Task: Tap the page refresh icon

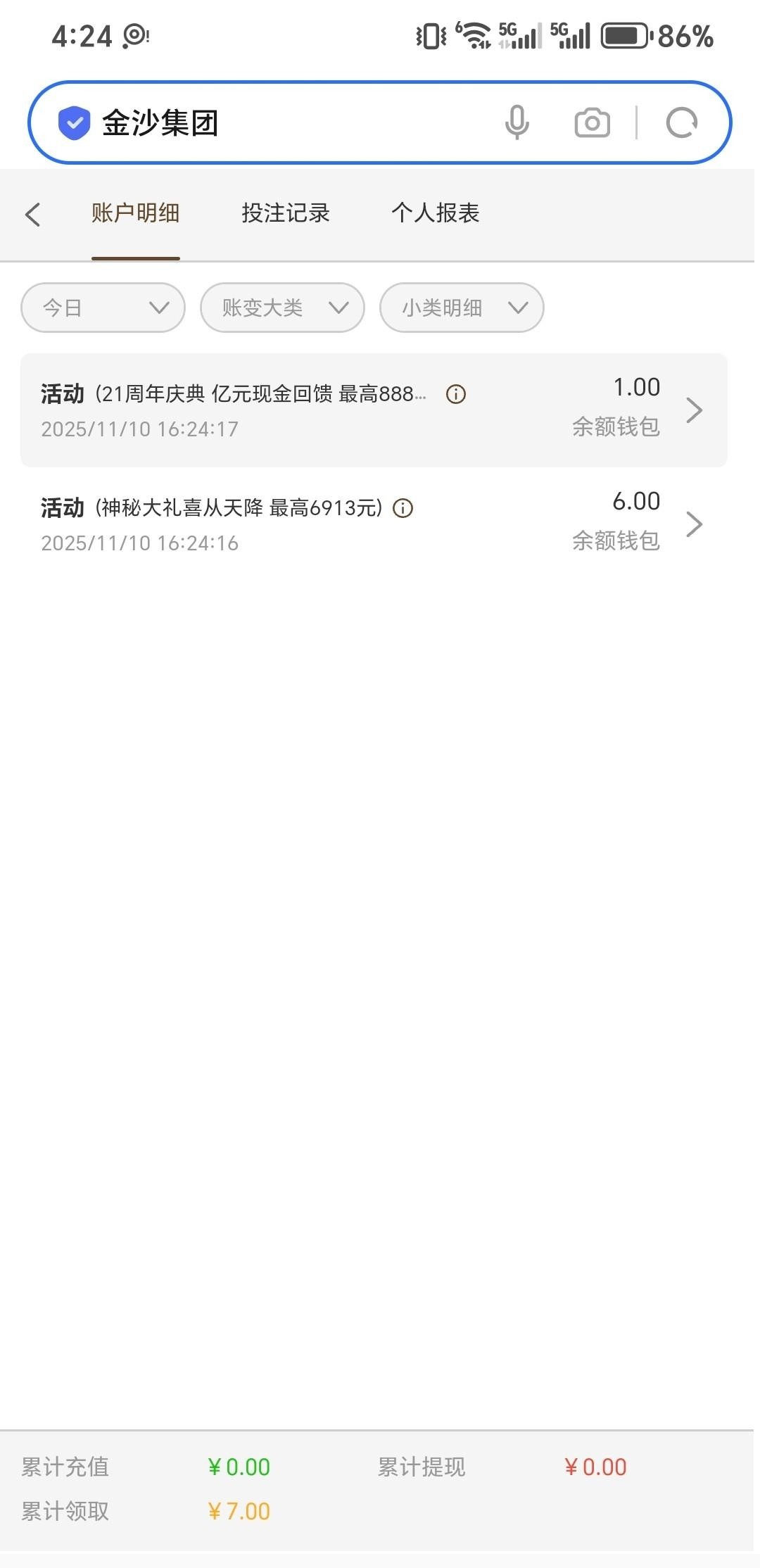Action: click(x=681, y=122)
